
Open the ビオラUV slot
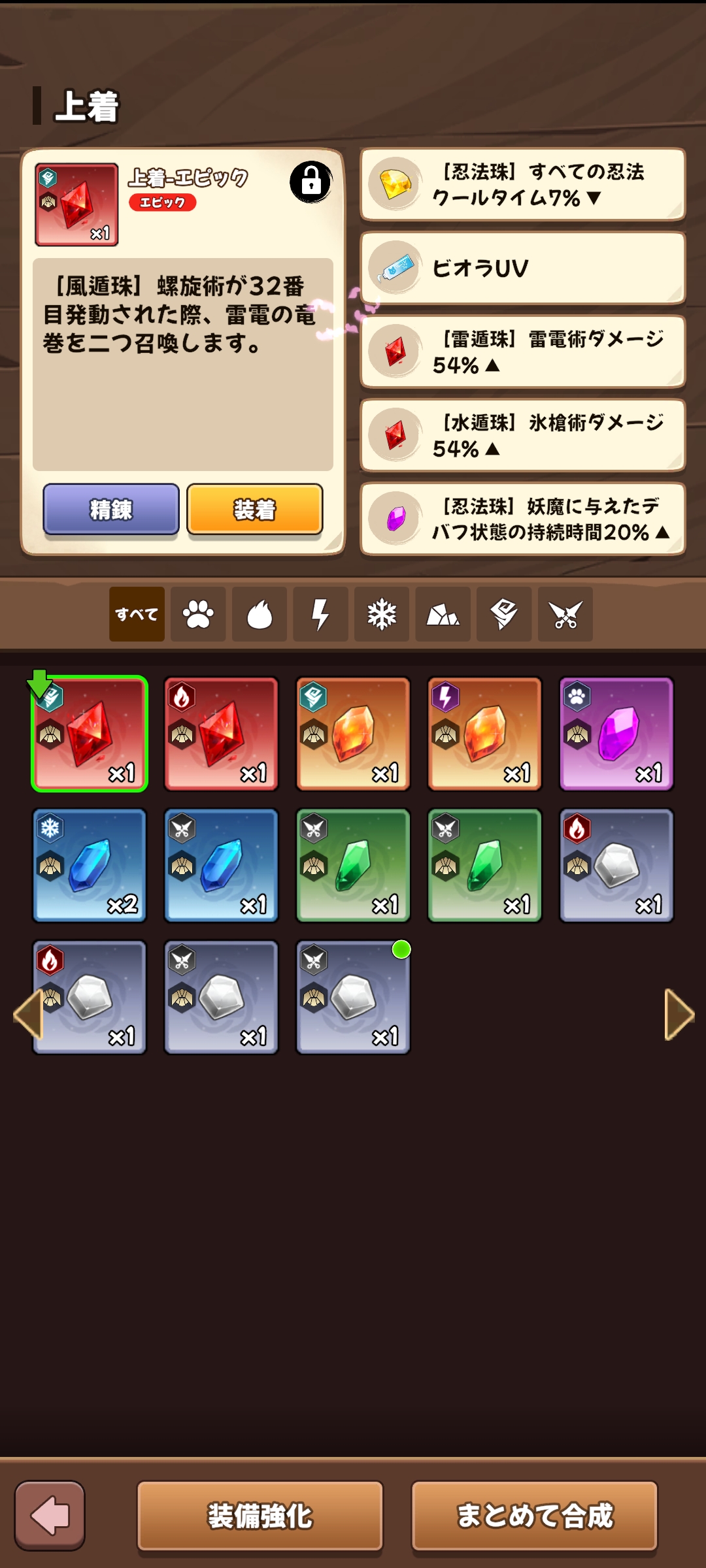point(522,268)
